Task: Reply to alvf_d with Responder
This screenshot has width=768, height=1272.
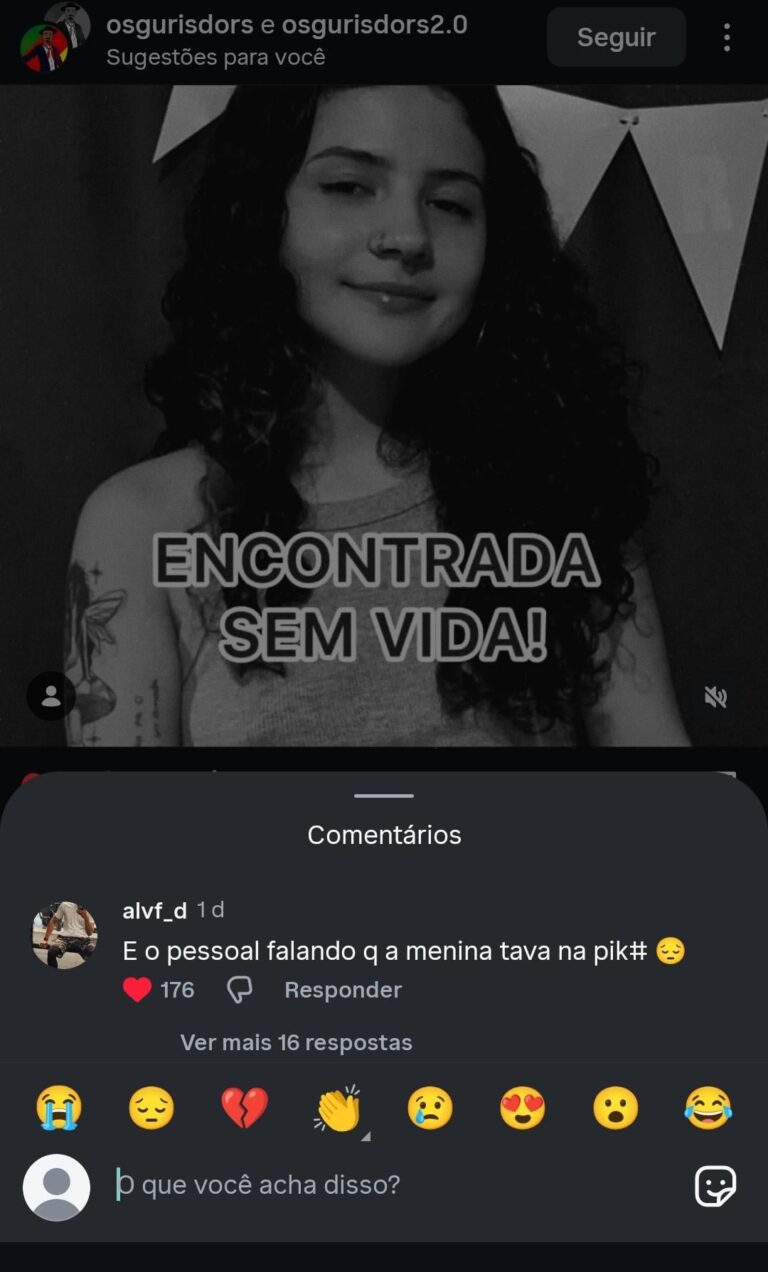Action: tap(343, 990)
